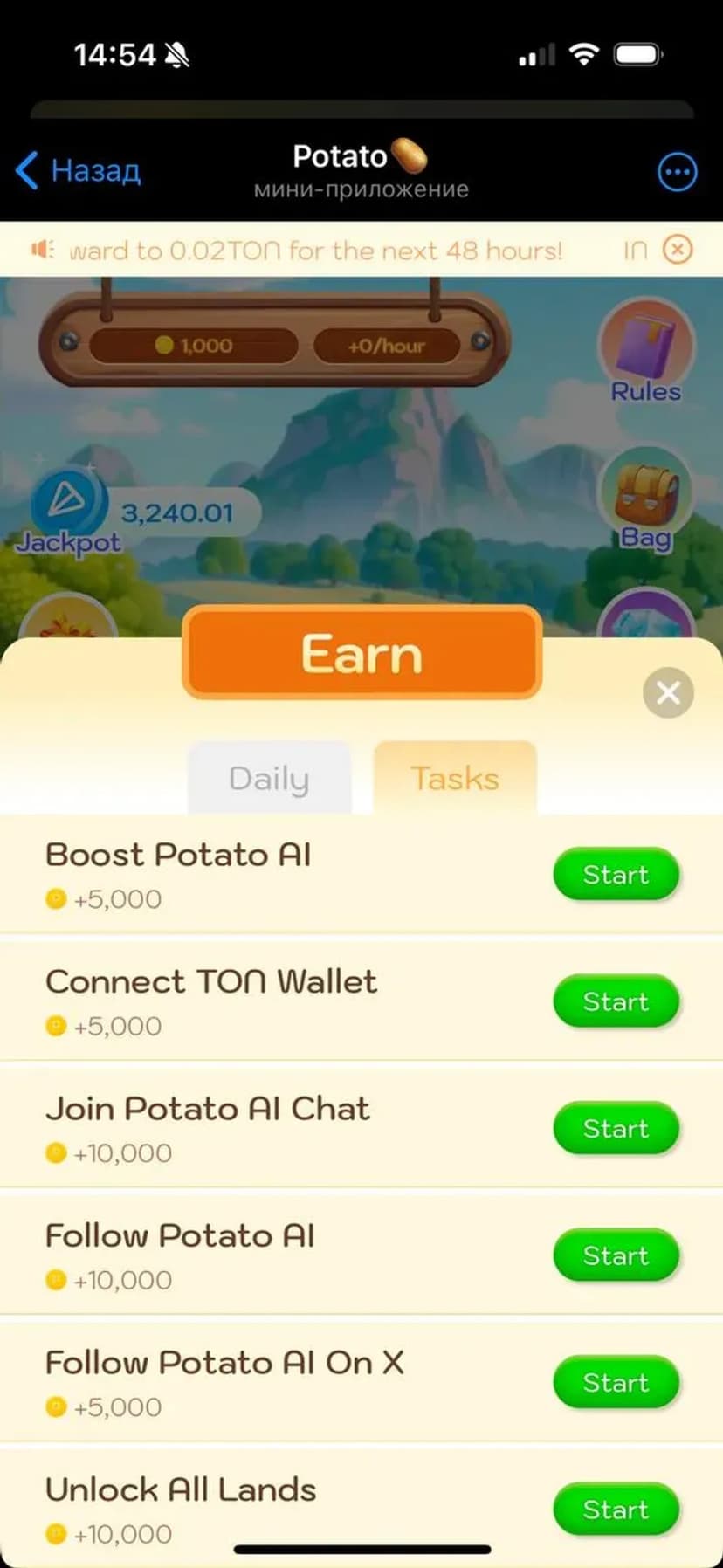The height and width of the screenshot is (1568, 723).
Task: Switch to the Daily tab
Action: [269, 778]
